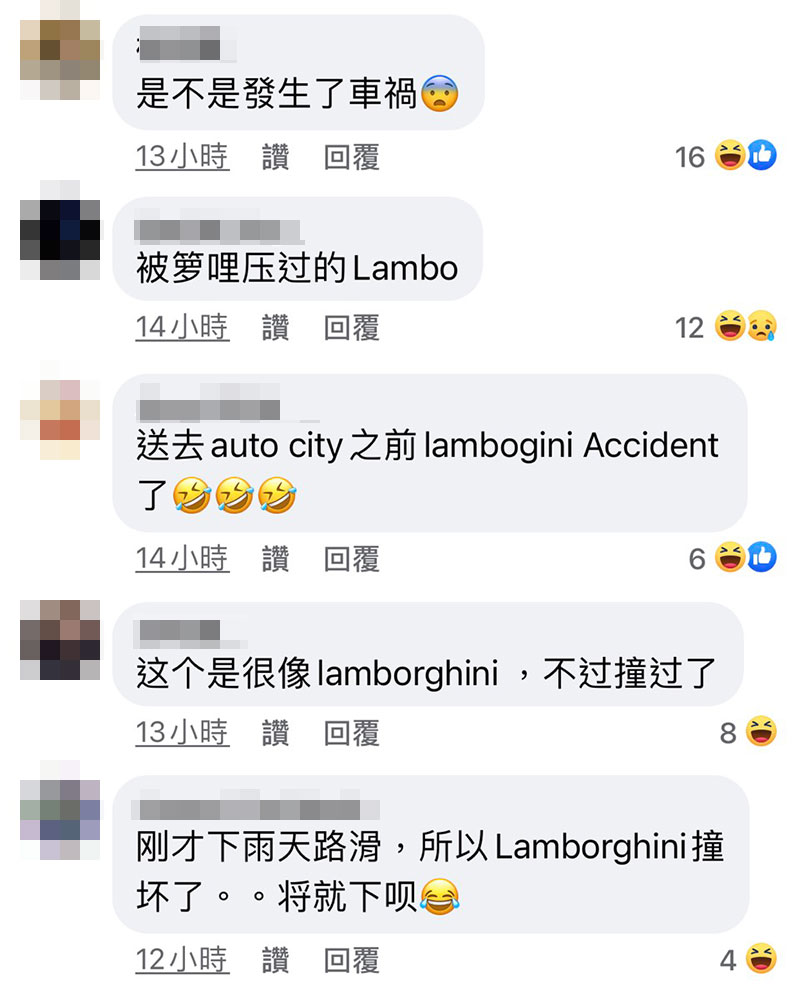Show reactions on auto city lambogini comment
The image size is (800, 987).
point(745,558)
